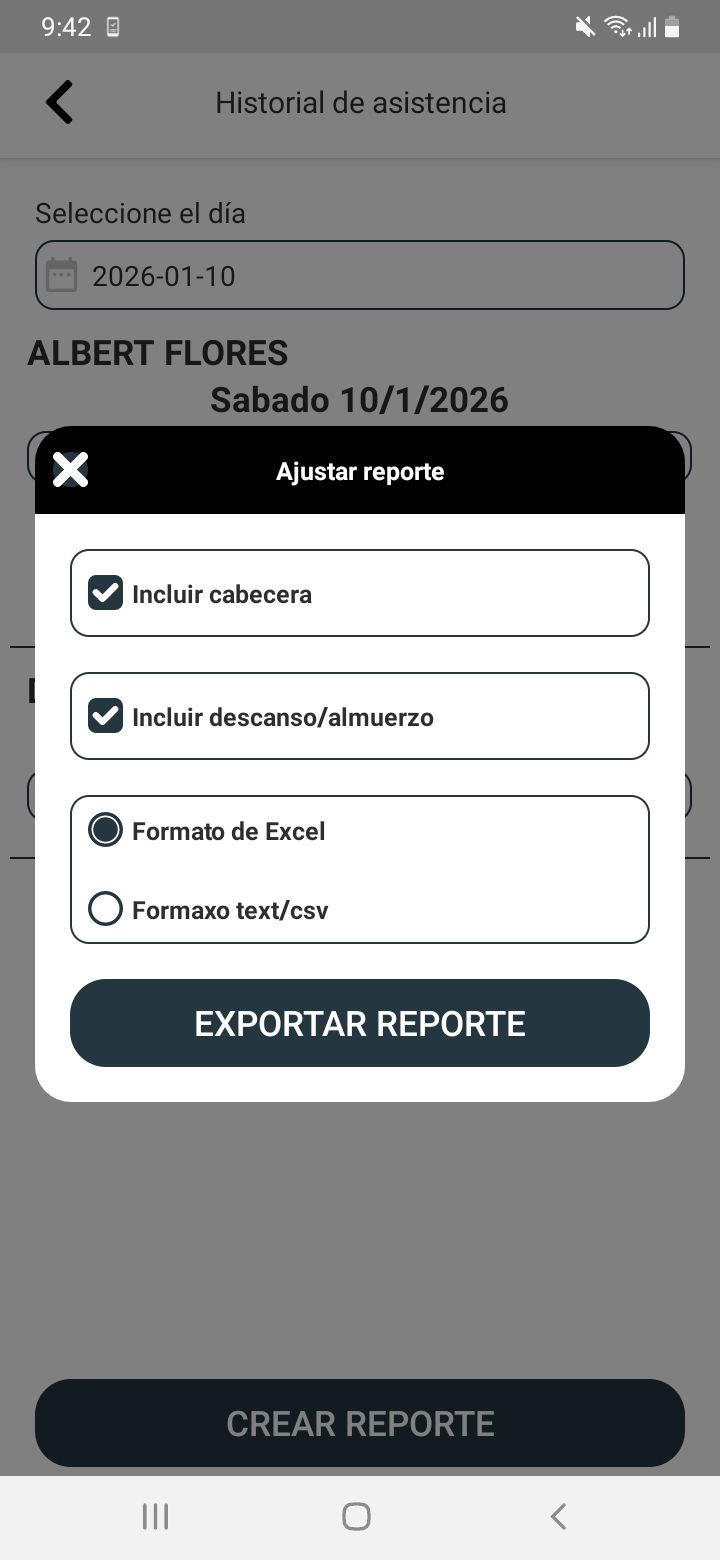Uncheck the Incluir descanso/almuerzo checkbox
Viewport: 720px width, 1560px height.
click(106, 716)
